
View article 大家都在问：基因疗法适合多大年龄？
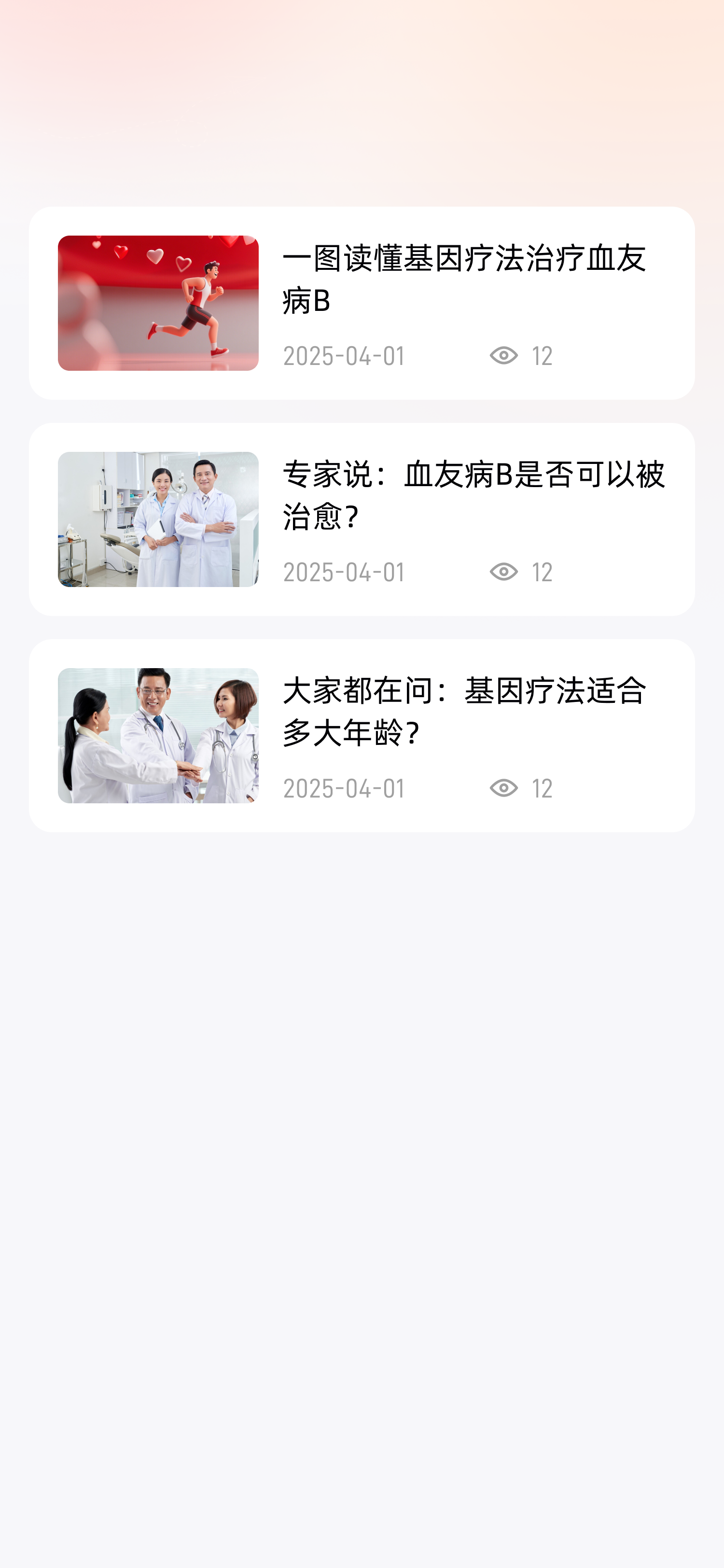pos(464,712)
